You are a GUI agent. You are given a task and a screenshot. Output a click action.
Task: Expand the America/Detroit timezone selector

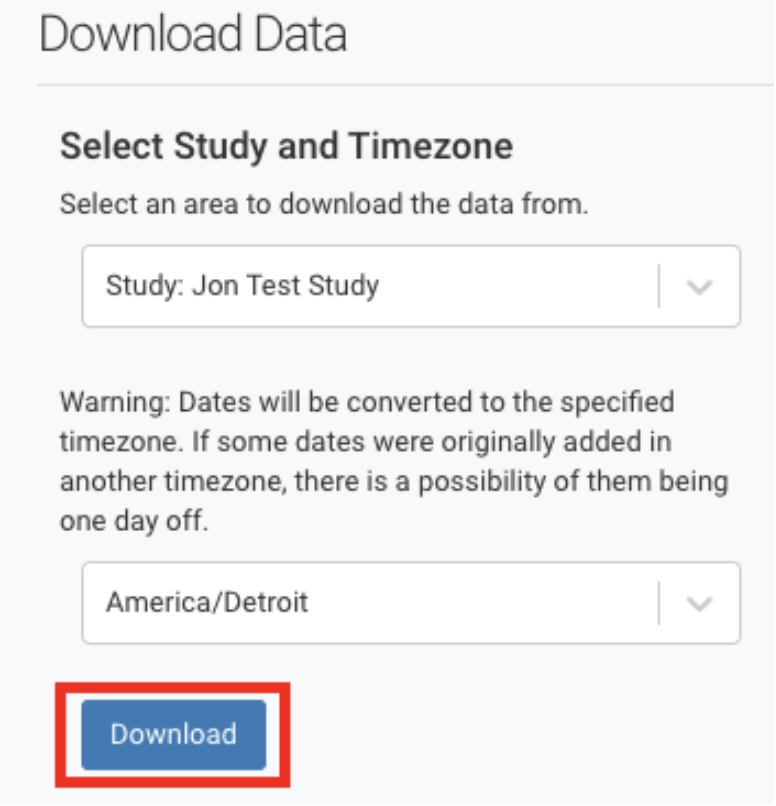410,602
